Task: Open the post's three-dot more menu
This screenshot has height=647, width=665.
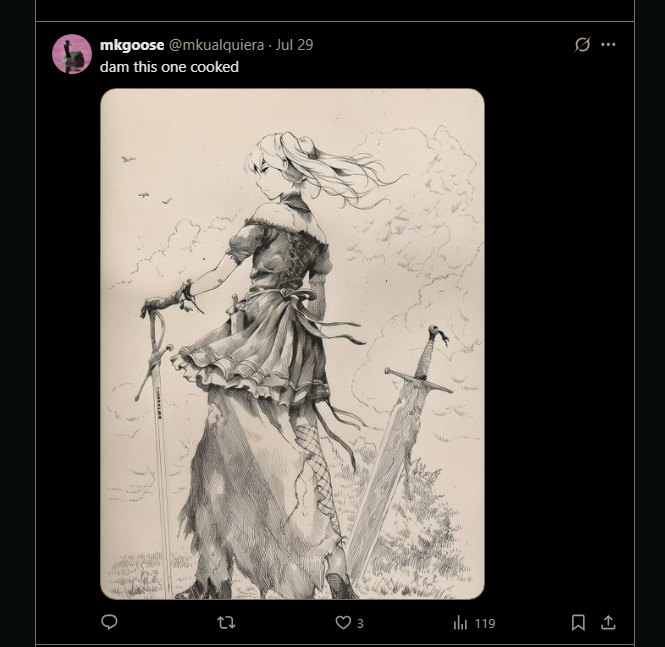Action: point(608,45)
